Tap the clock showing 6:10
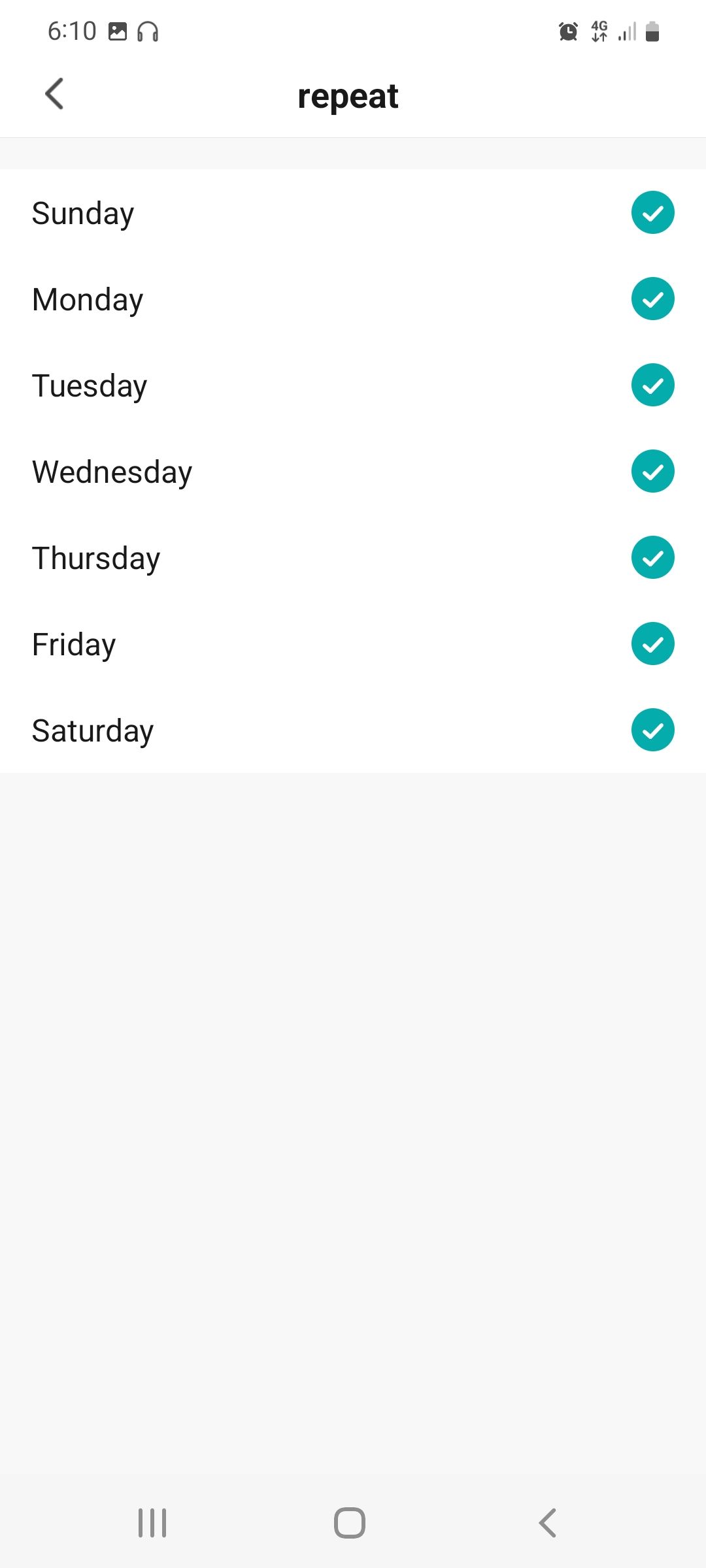The height and width of the screenshot is (1568, 706). pos(72,30)
